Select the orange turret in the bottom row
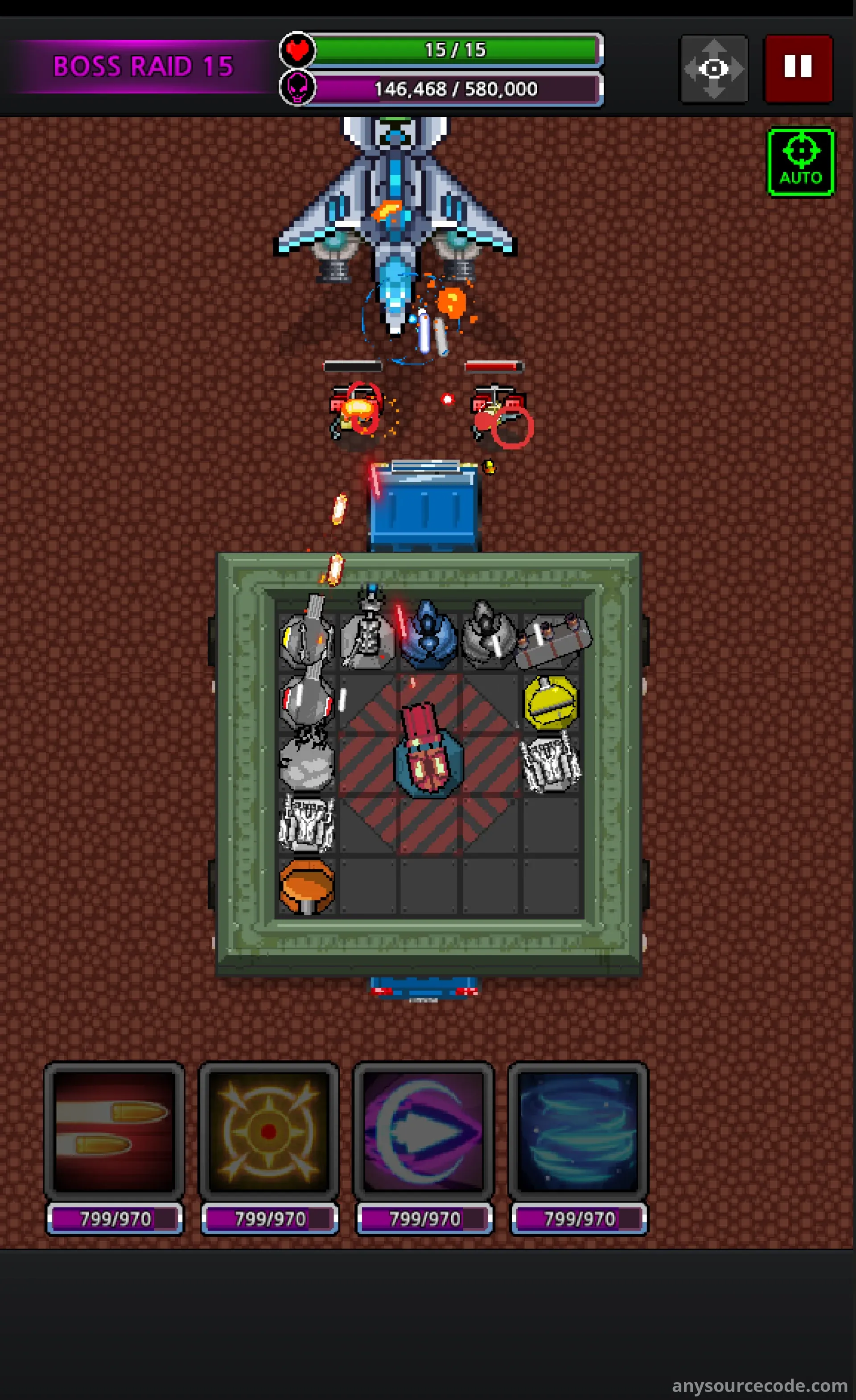856x1400 pixels. click(307, 885)
